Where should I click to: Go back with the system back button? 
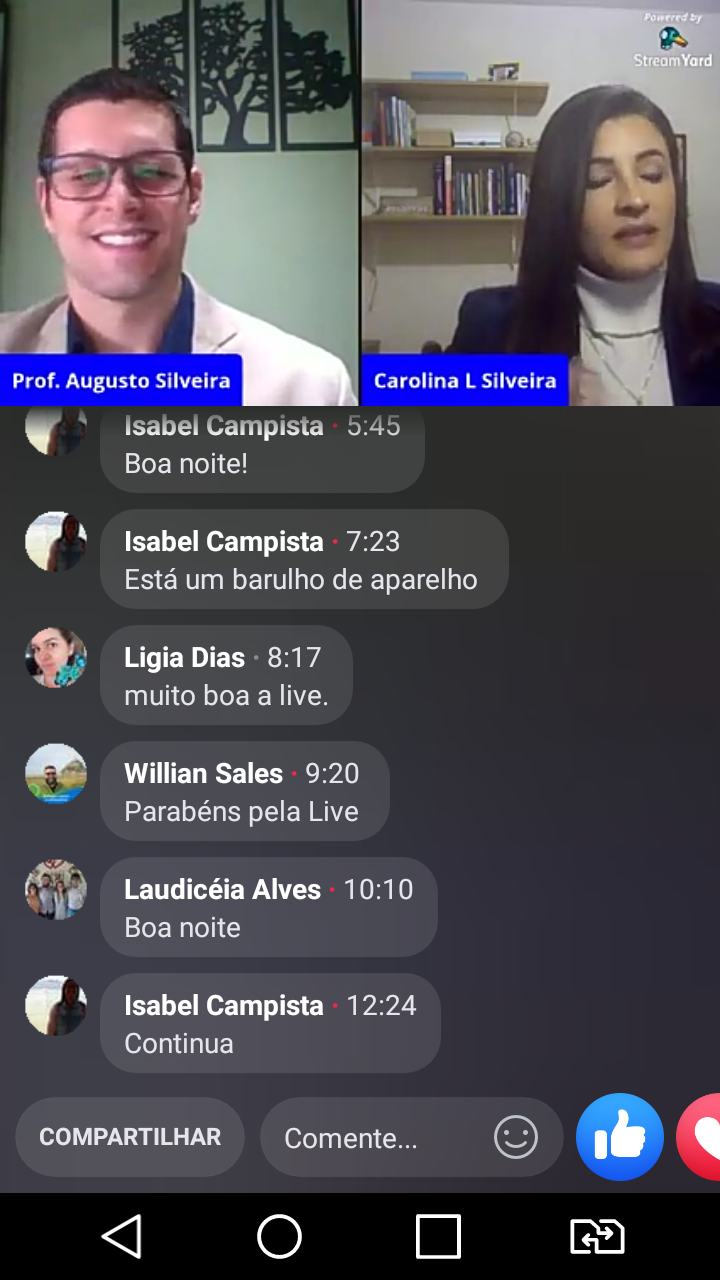pos(122,1237)
